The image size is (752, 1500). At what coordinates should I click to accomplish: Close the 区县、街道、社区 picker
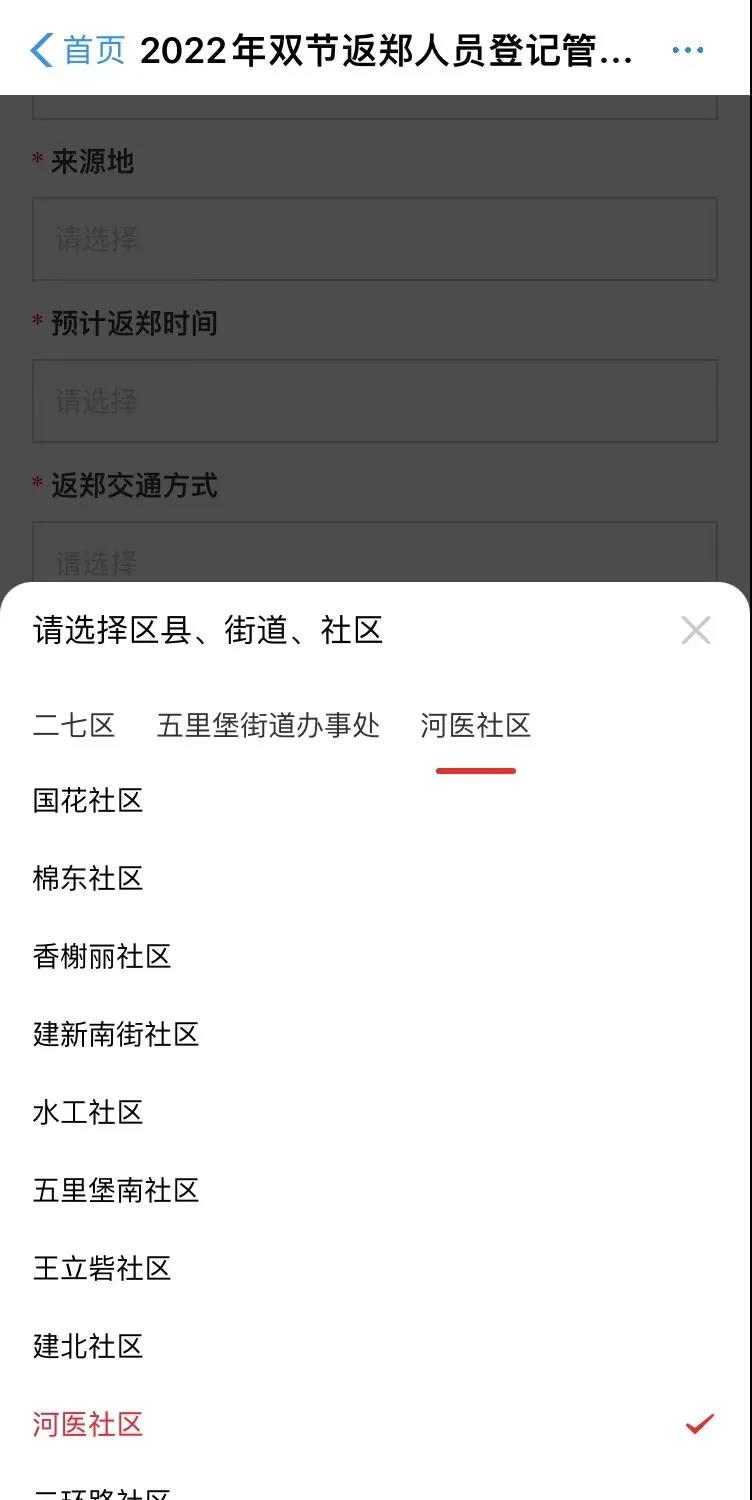coord(695,630)
